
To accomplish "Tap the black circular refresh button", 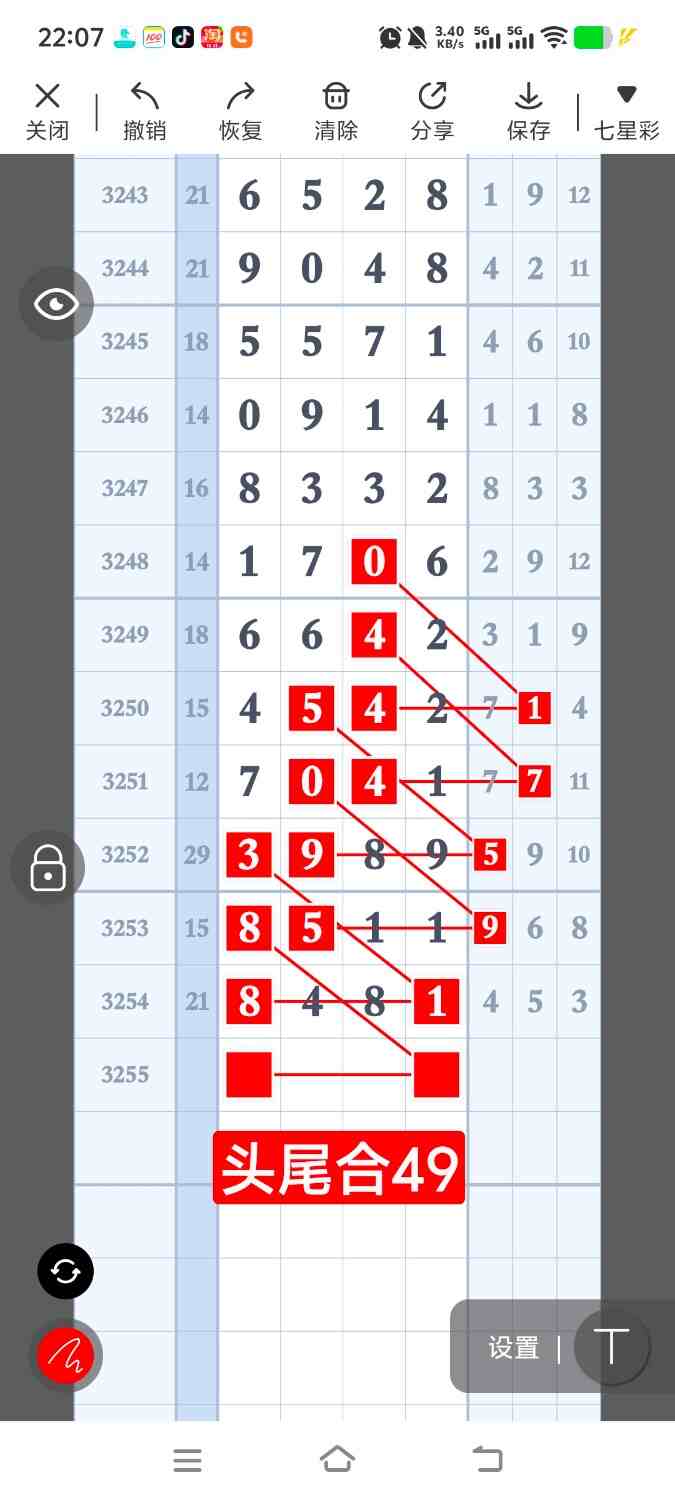I will (x=65, y=1271).
